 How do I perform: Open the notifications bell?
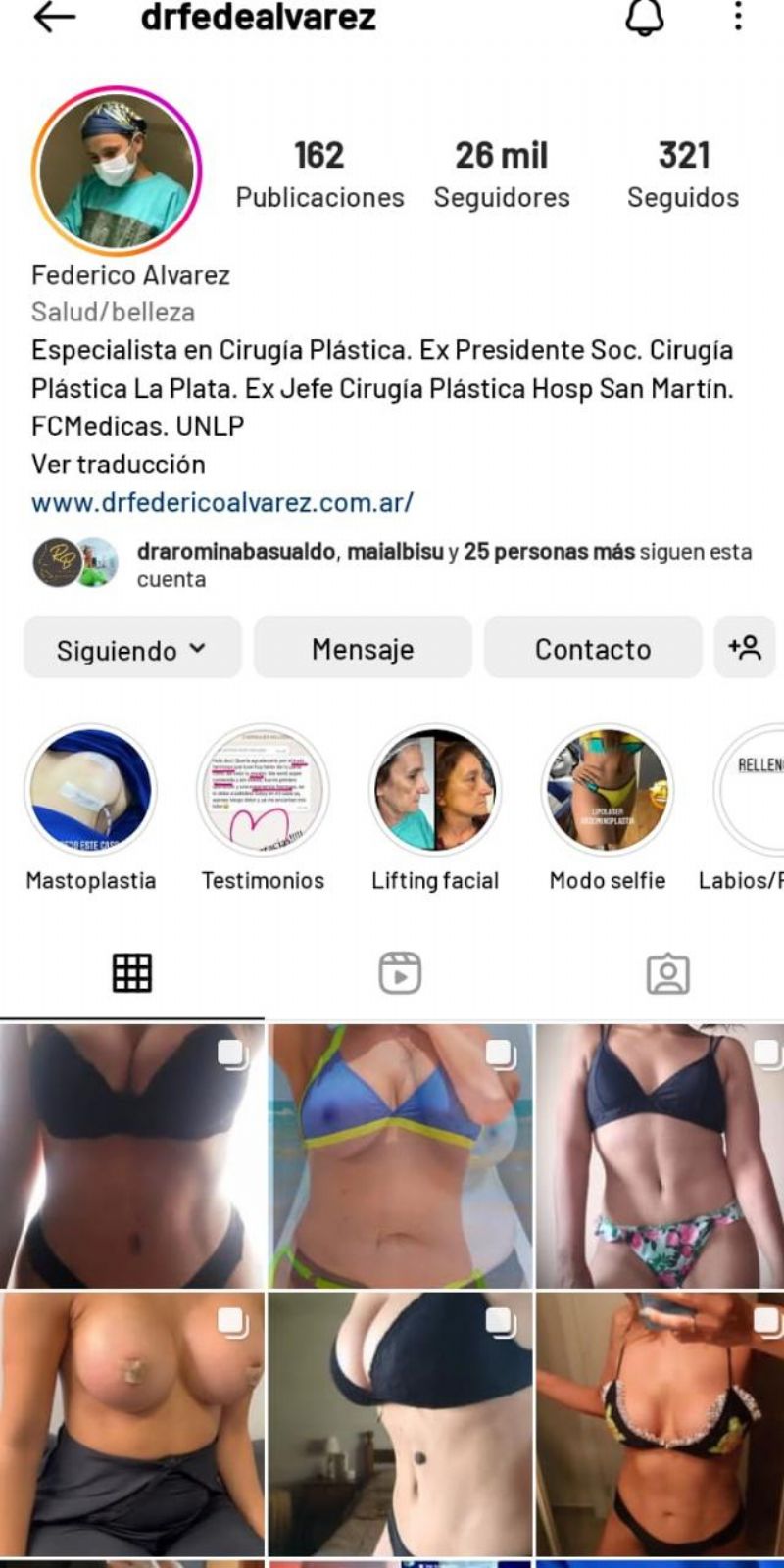645,17
